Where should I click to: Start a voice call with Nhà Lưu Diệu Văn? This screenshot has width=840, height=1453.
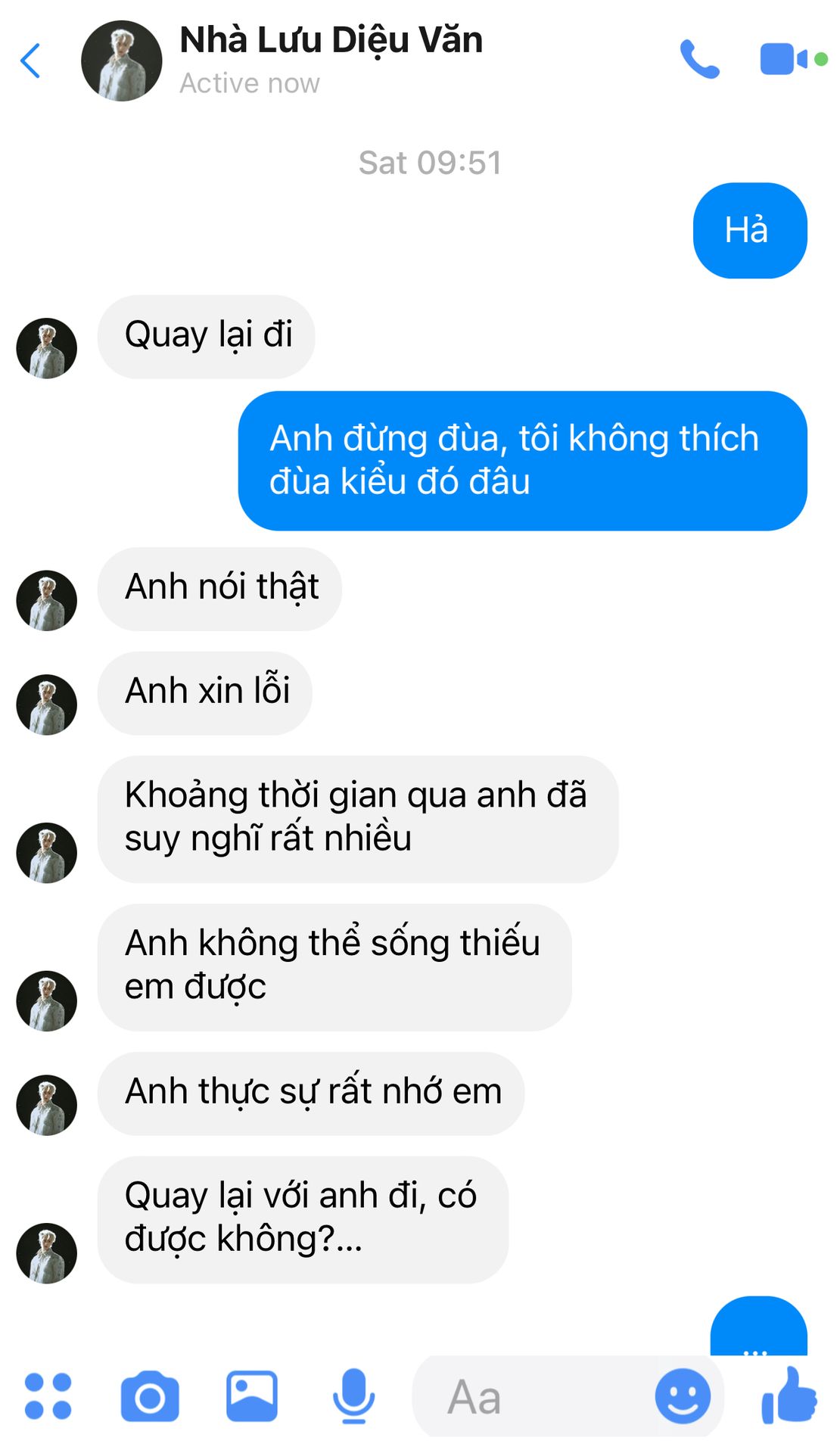pyautogui.click(x=699, y=59)
